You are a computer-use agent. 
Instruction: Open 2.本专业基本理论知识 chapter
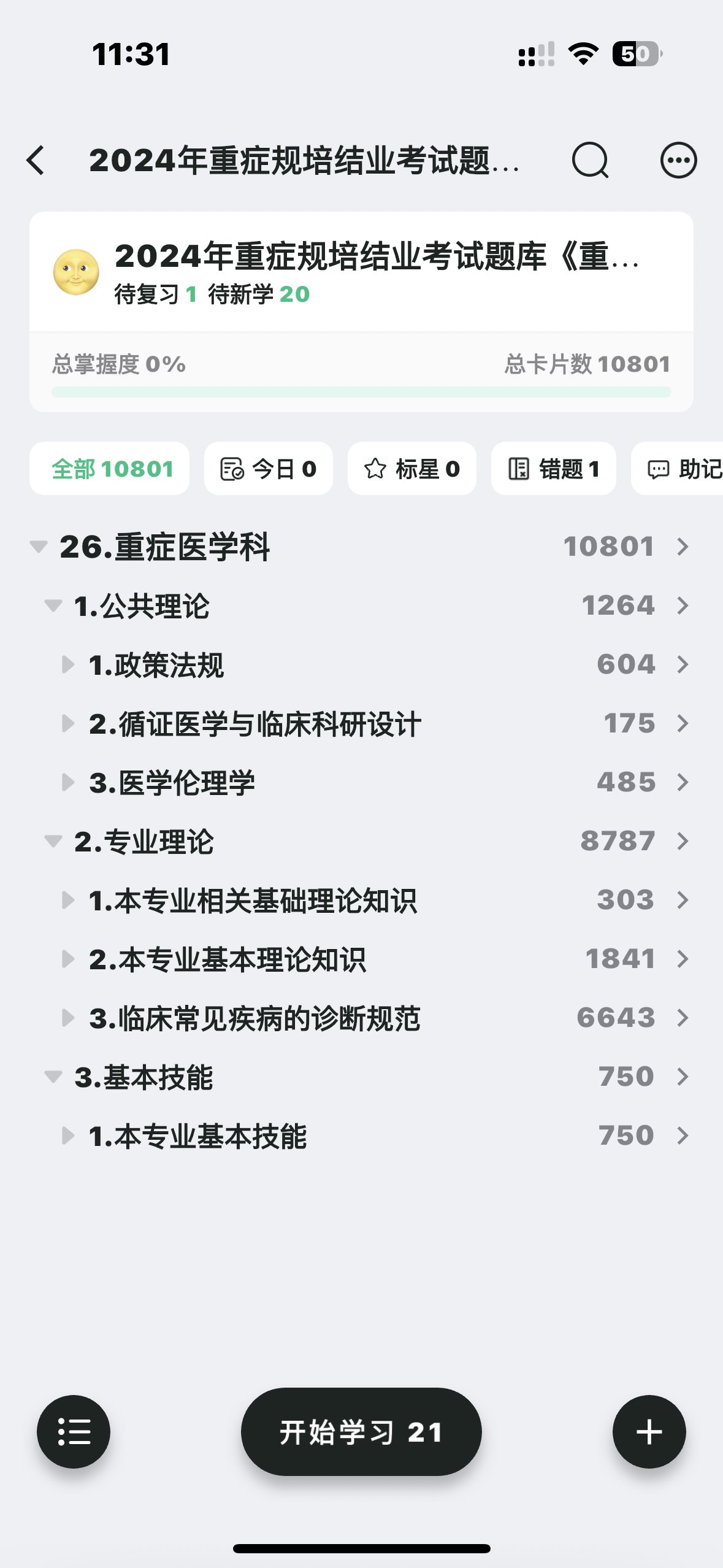362,959
